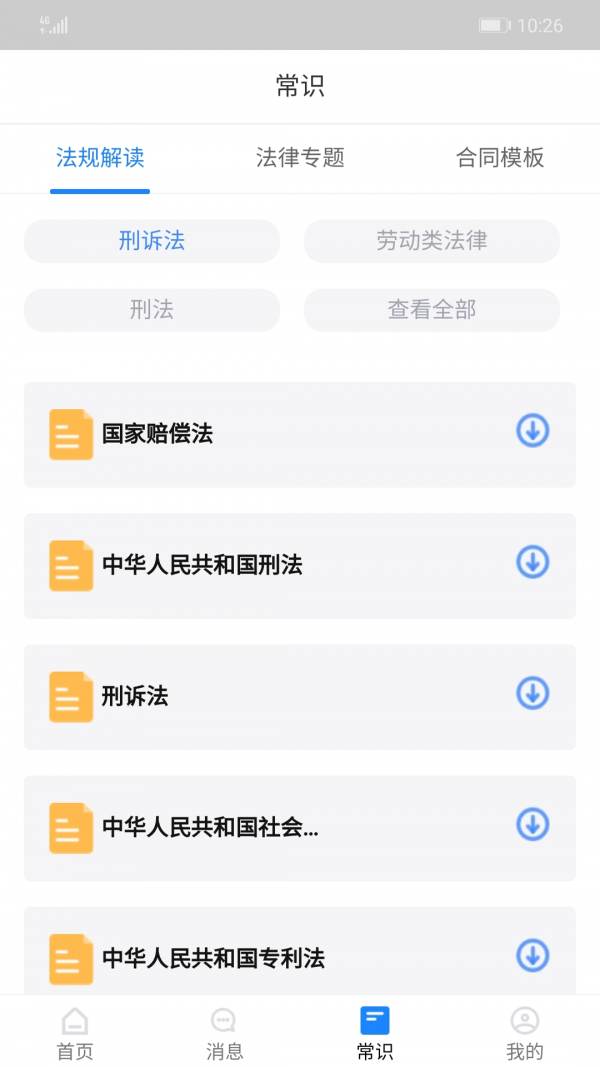Download 中华人民共和国专利法
The width and height of the screenshot is (600, 1067).
[x=532, y=955]
